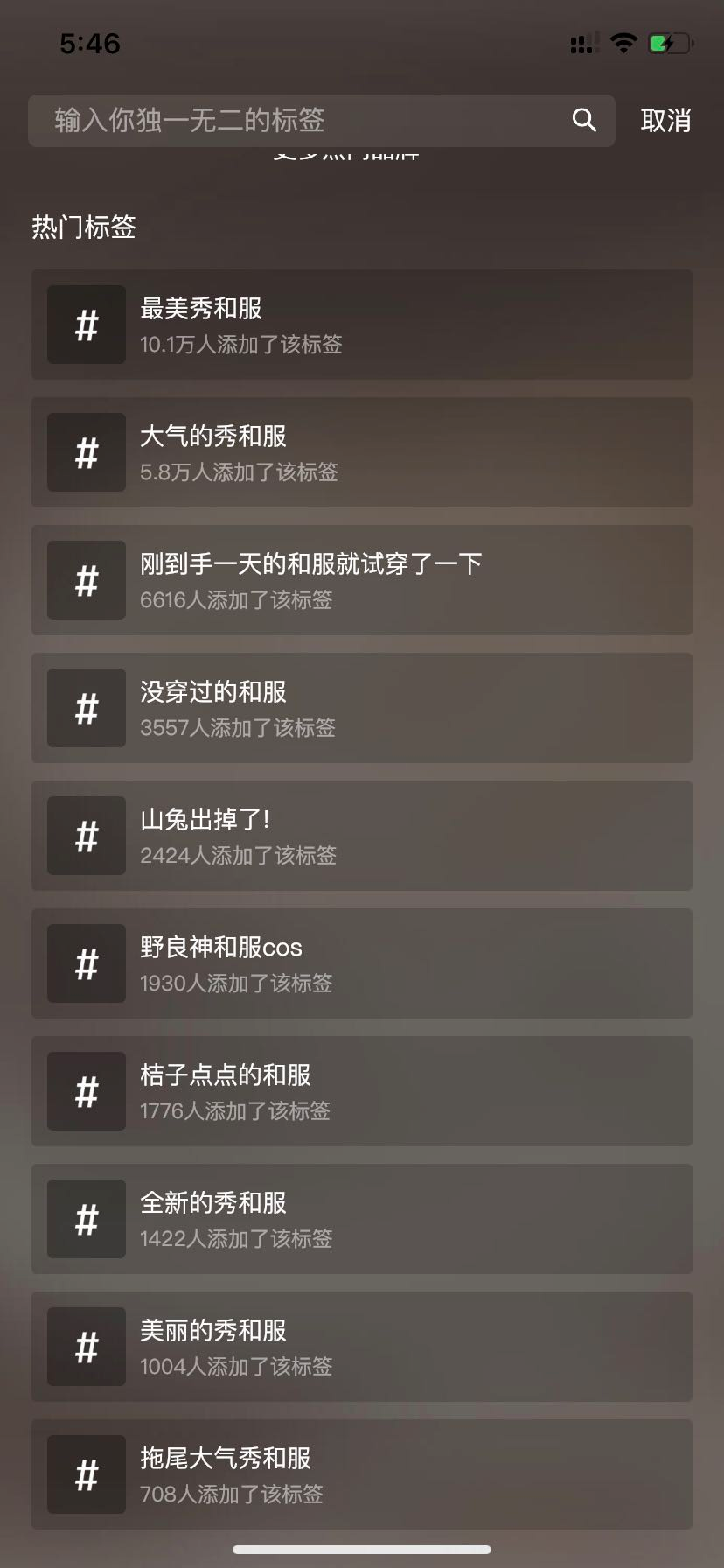Choose the tag 野良神和服cos

pyautogui.click(x=362, y=963)
